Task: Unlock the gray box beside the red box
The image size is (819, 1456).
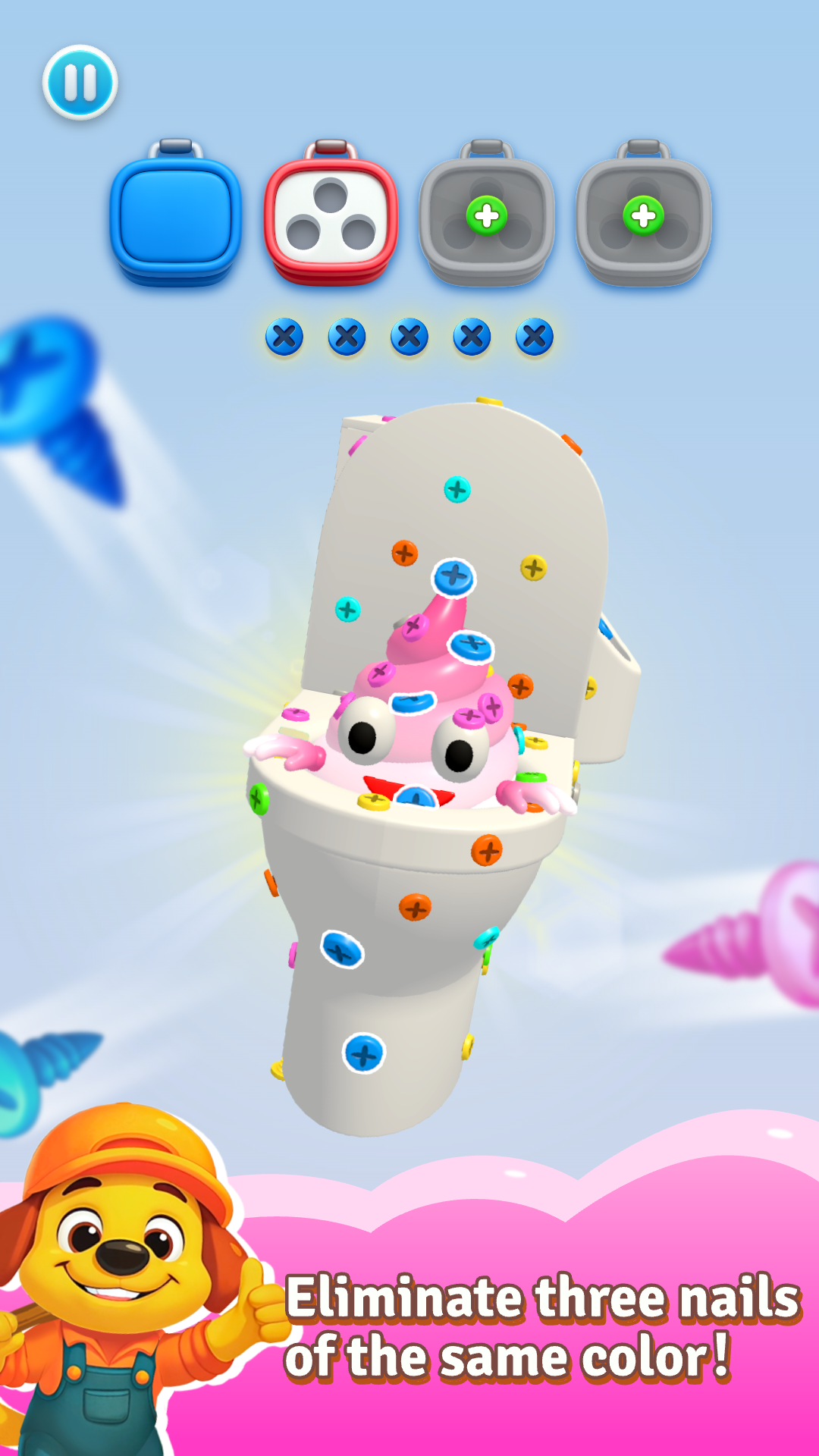Action: (x=487, y=216)
